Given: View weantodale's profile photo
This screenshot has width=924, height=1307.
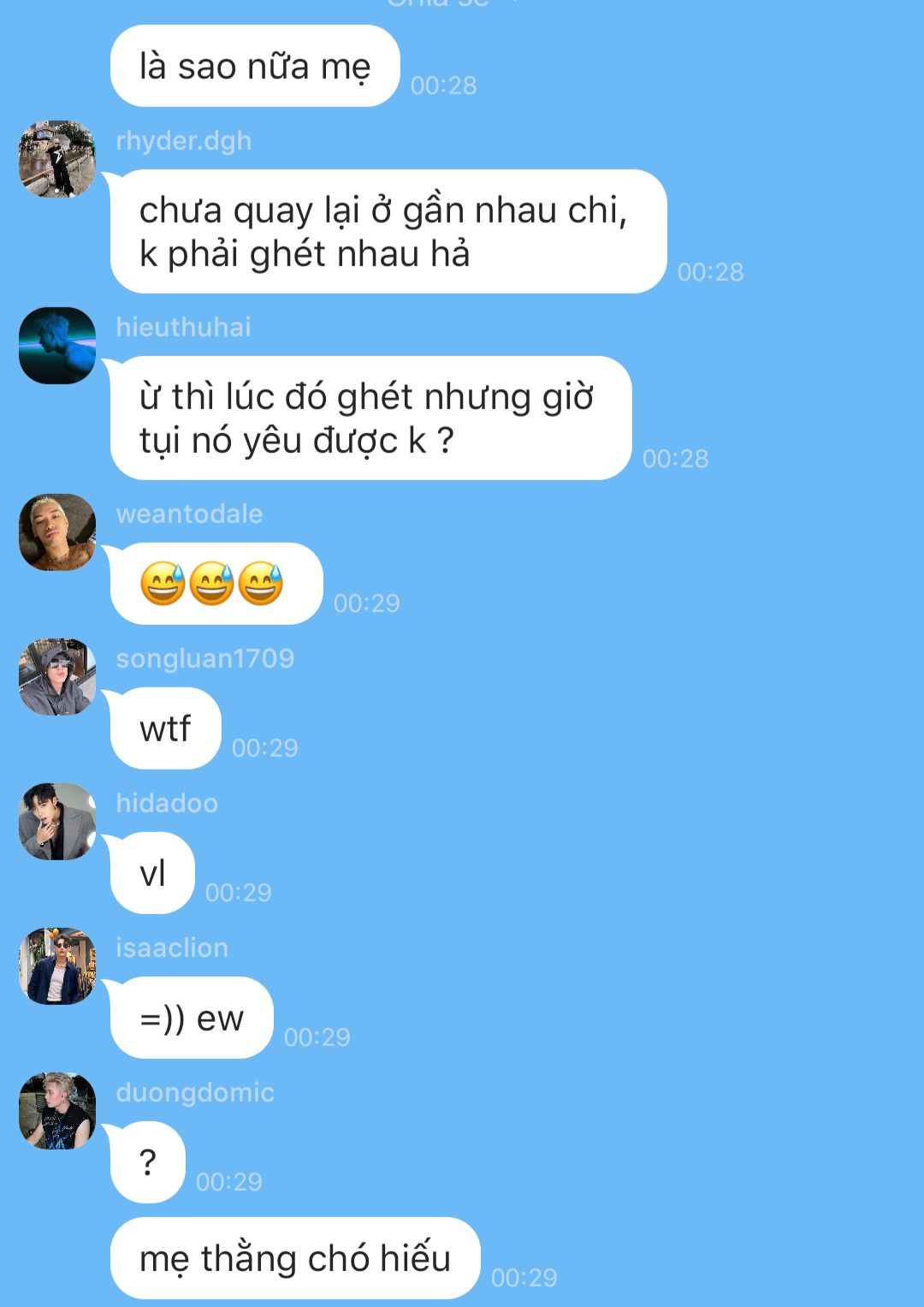Looking at the screenshot, I should (57, 532).
